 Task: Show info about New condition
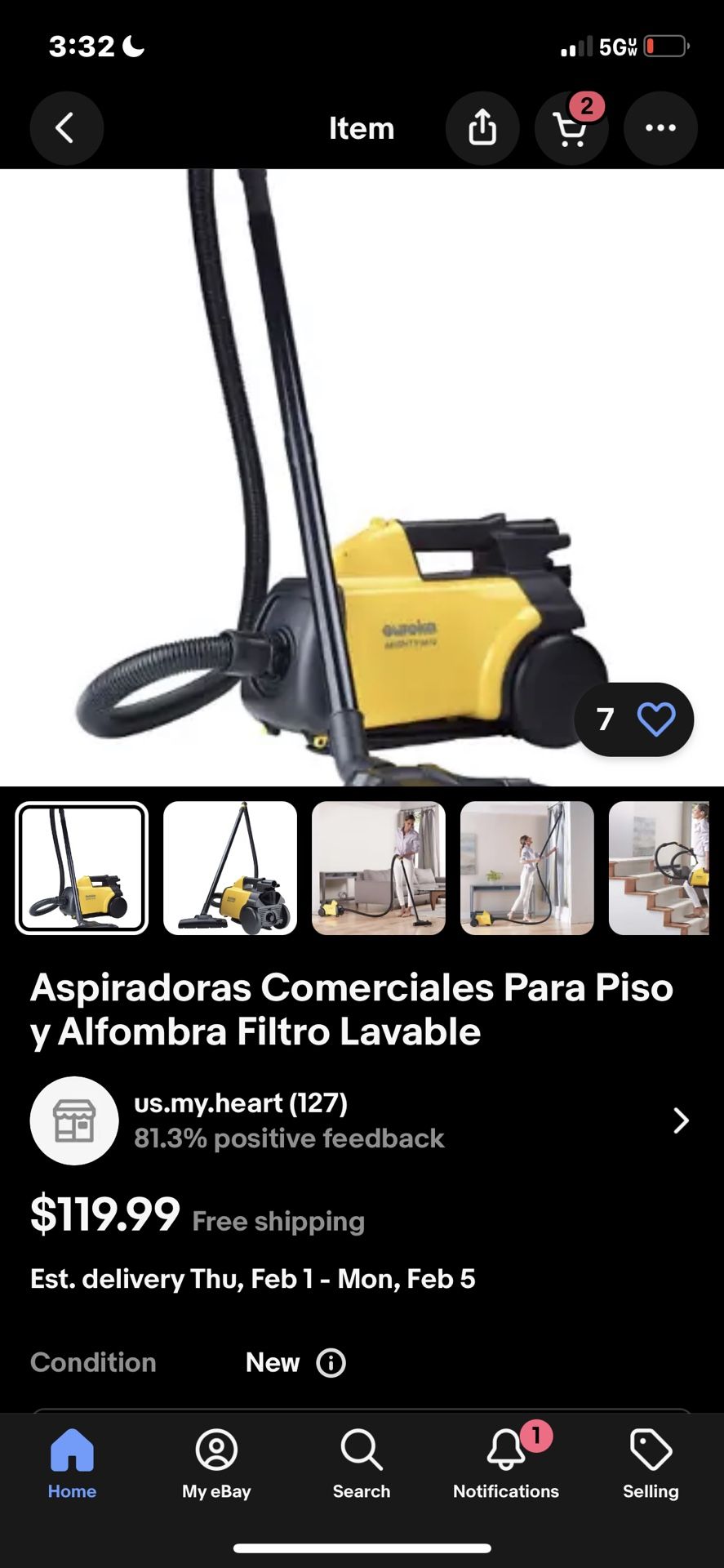pyautogui.click(x=331, y=1363)
